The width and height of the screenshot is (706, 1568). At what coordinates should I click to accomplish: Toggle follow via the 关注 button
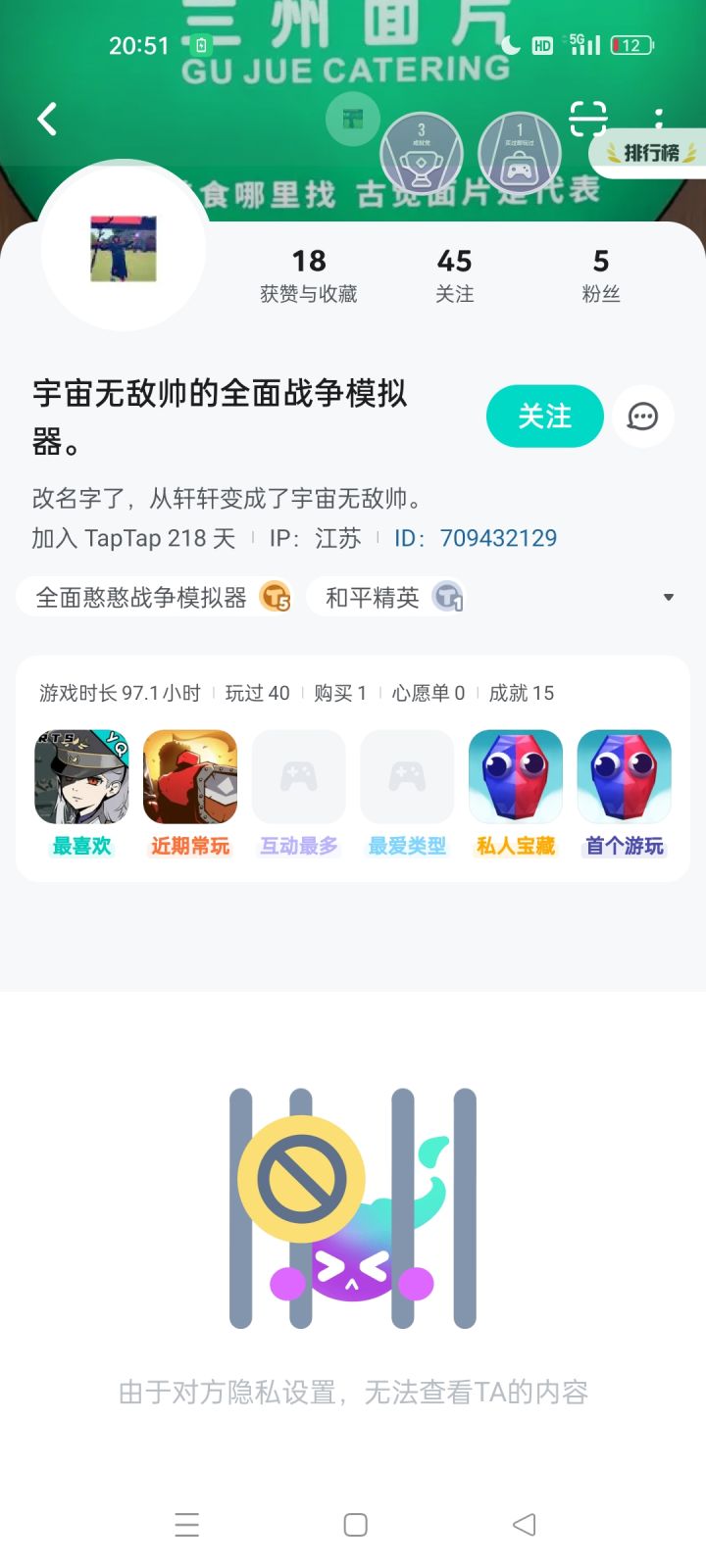(x=544, y=416)
